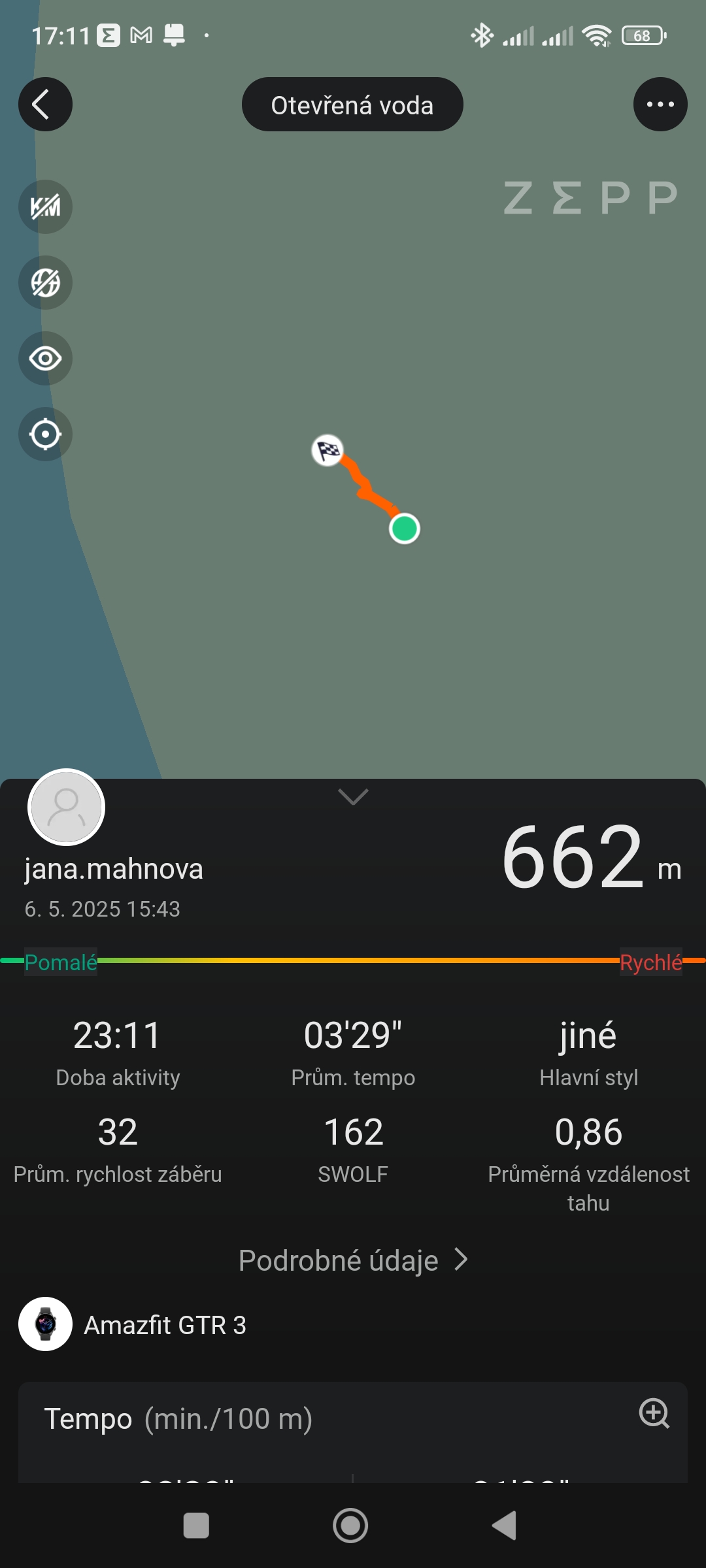Collapse the stats panel with the chevron
The image size is (706, 1568).
point(353,796)
